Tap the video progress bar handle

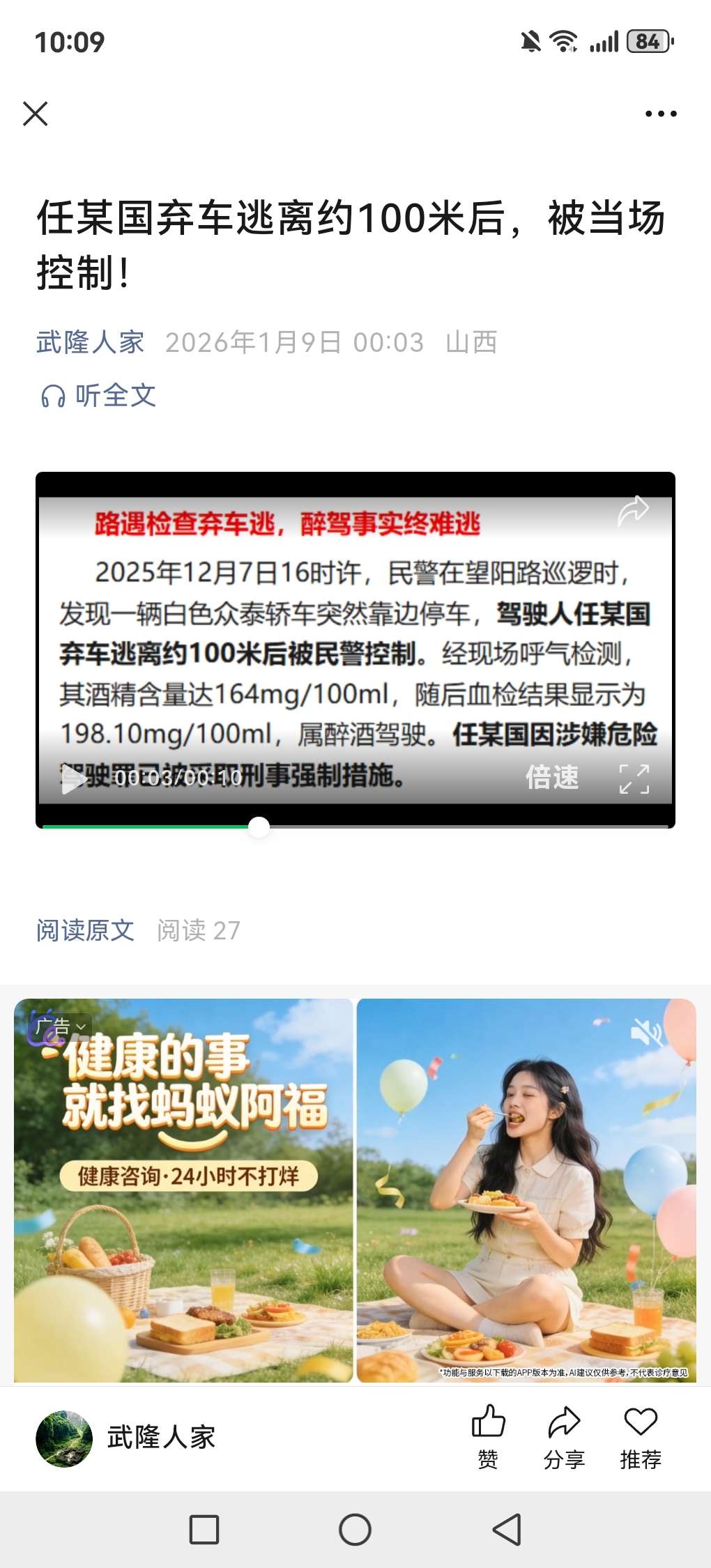tap(259, 827)
